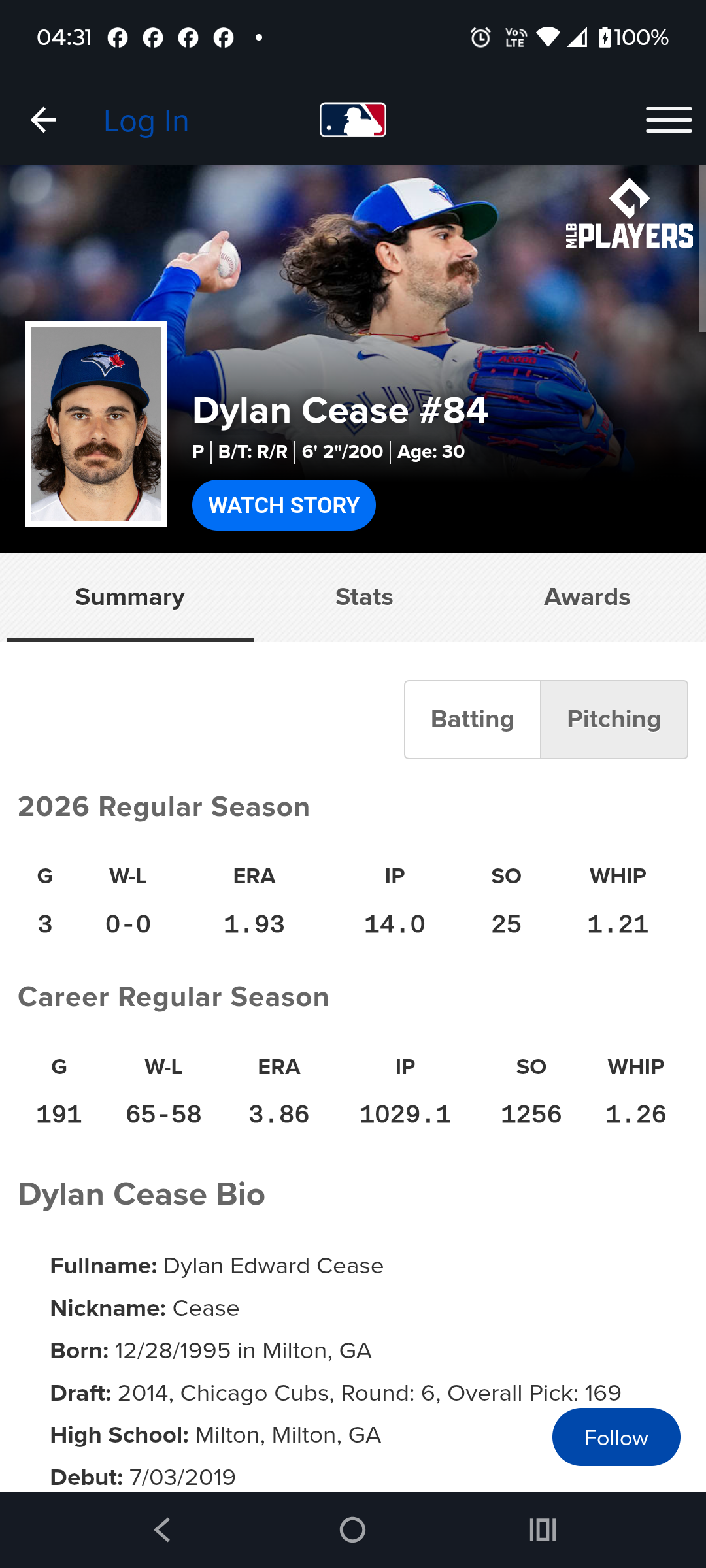706x1568 pixels.
Task: Tap the Log In link
Action: point(146,122)
